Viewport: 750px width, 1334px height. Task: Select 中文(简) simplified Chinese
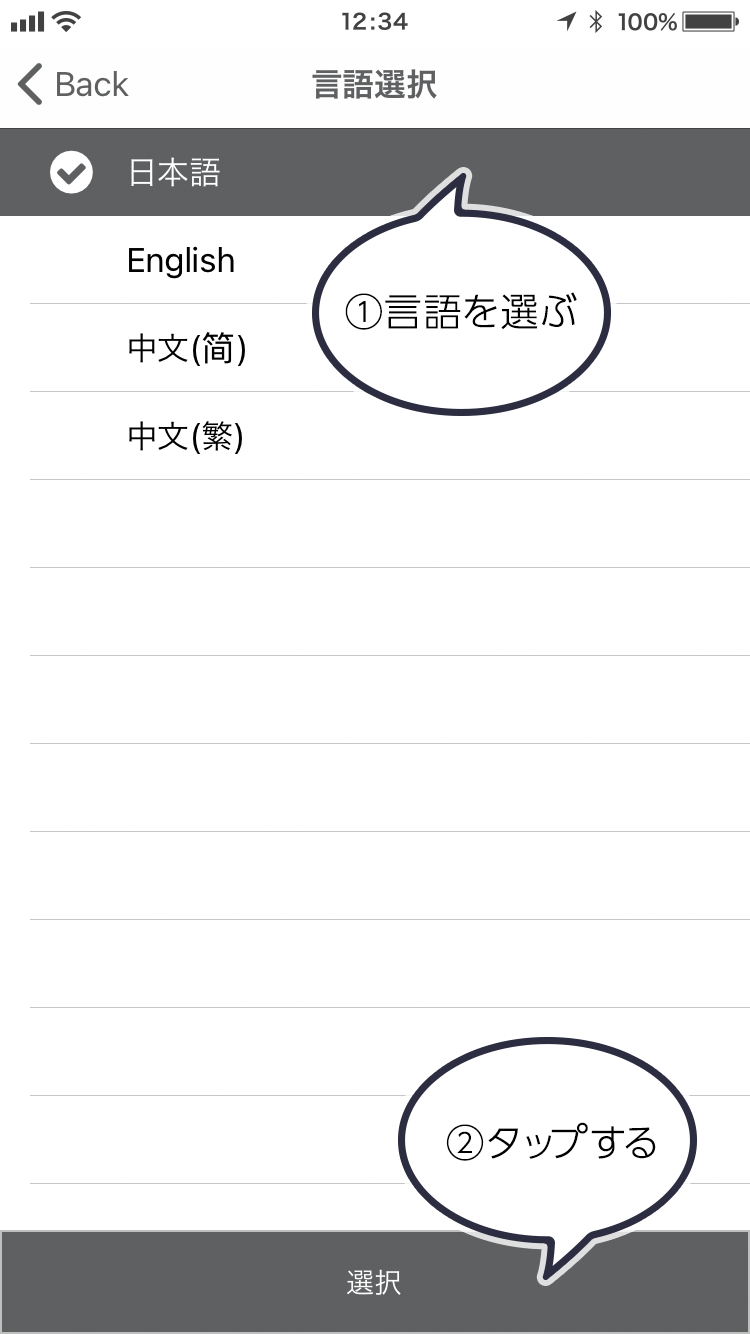tap(187, 349)
